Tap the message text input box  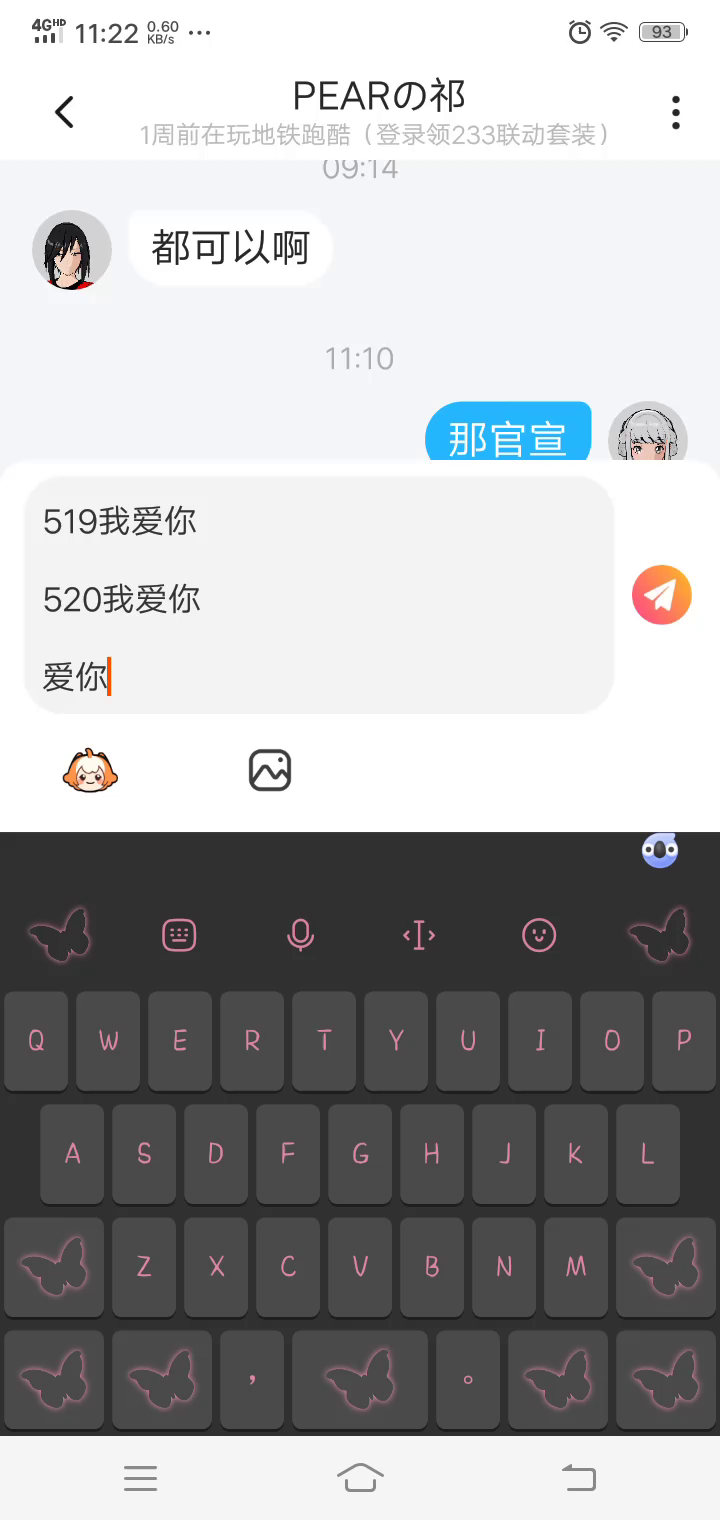click(x=318, y=595)
